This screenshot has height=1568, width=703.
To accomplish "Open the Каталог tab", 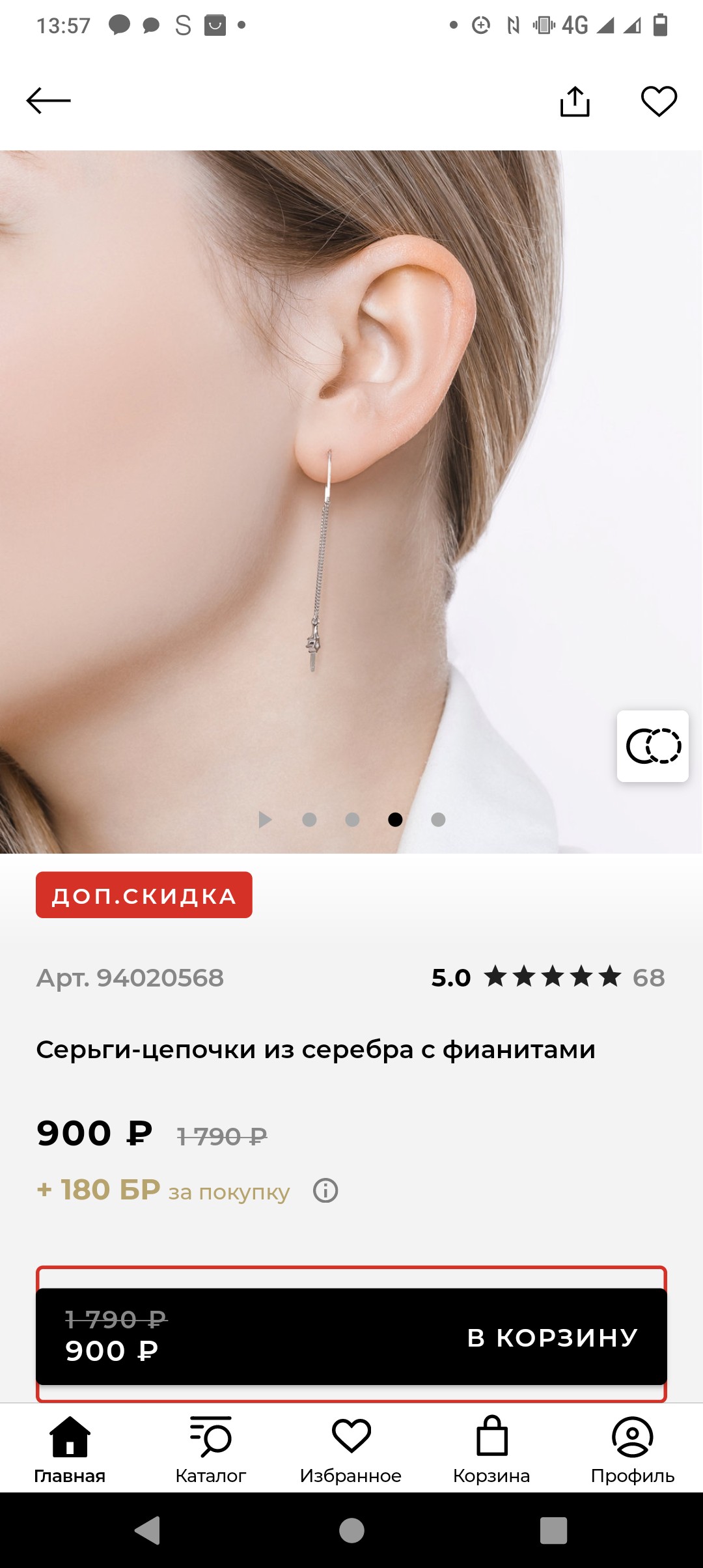I will (210, 1449).
